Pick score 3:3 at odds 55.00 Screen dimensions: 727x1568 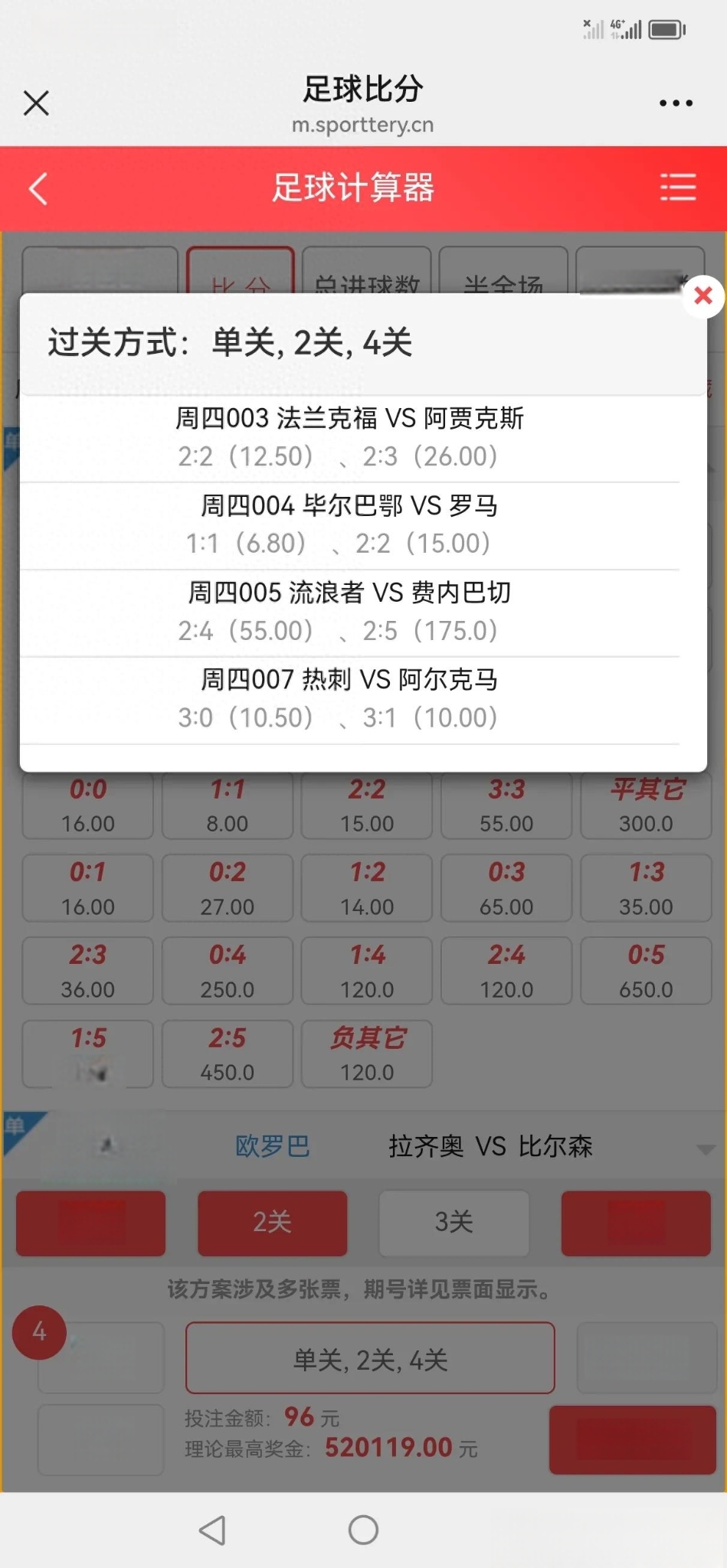(506, 805)
